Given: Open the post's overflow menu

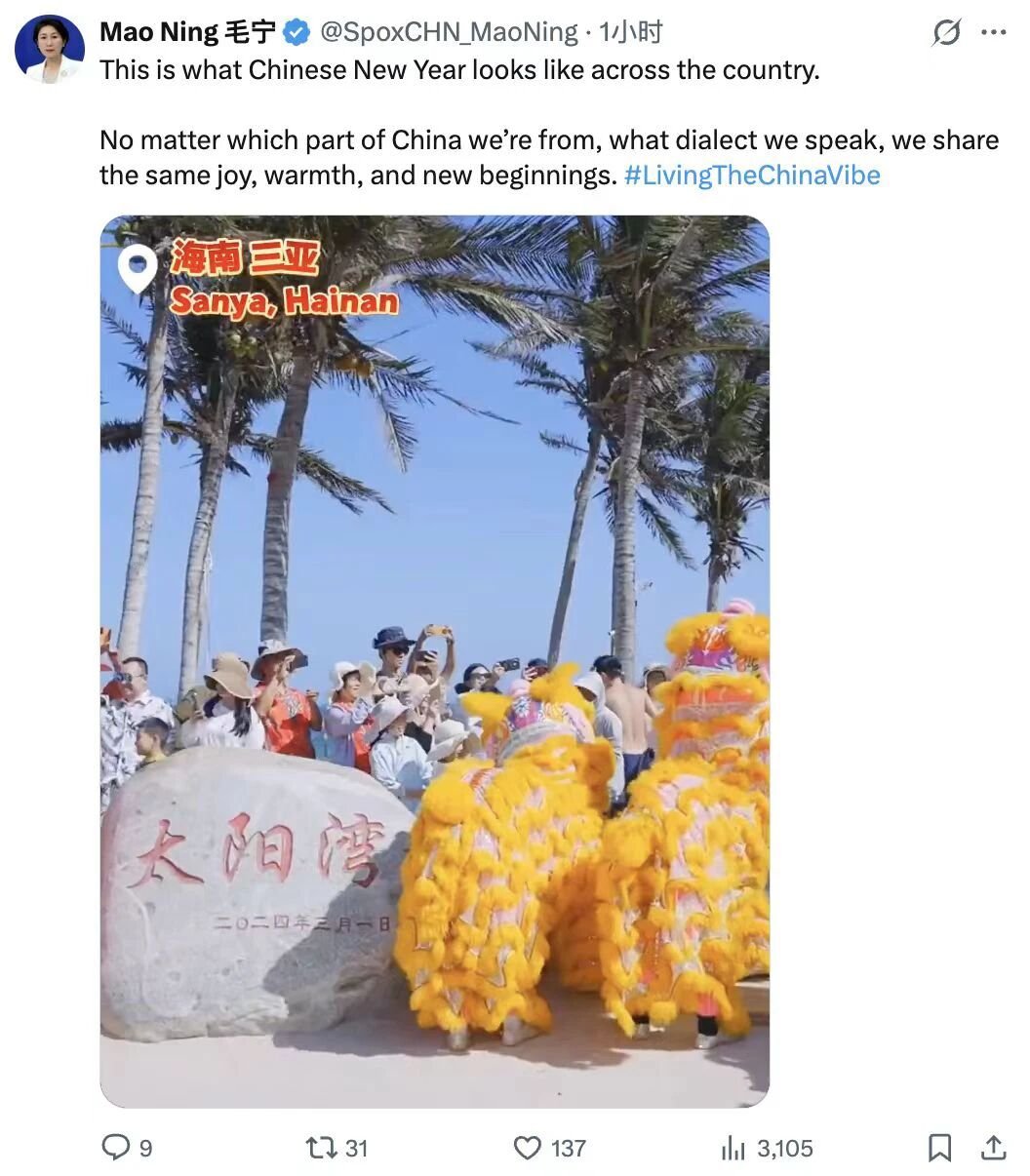Looking at the screenshot, I should click(993, 32).
